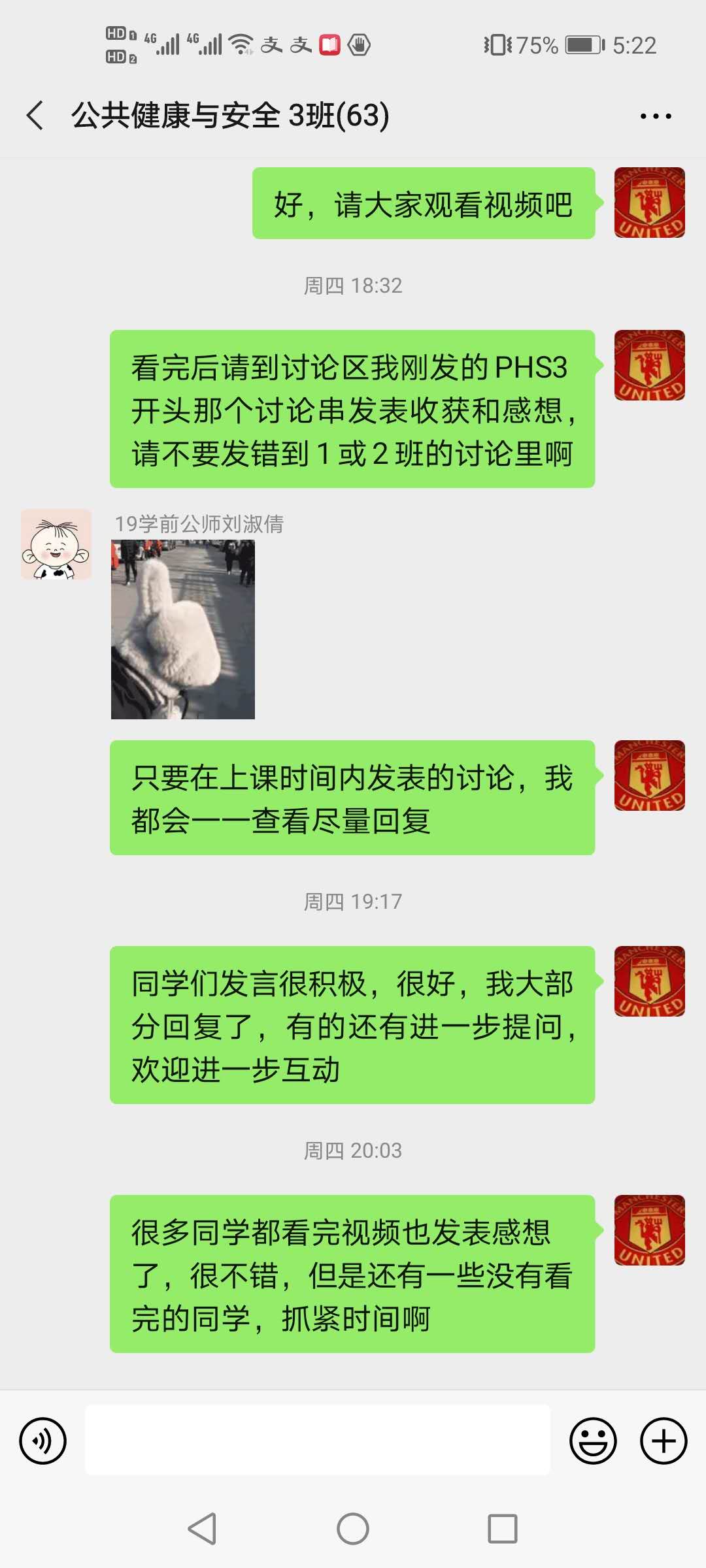Switch to voice message input
Image resolution: width=706 pixels, height=1568 pixels.
43,1441
